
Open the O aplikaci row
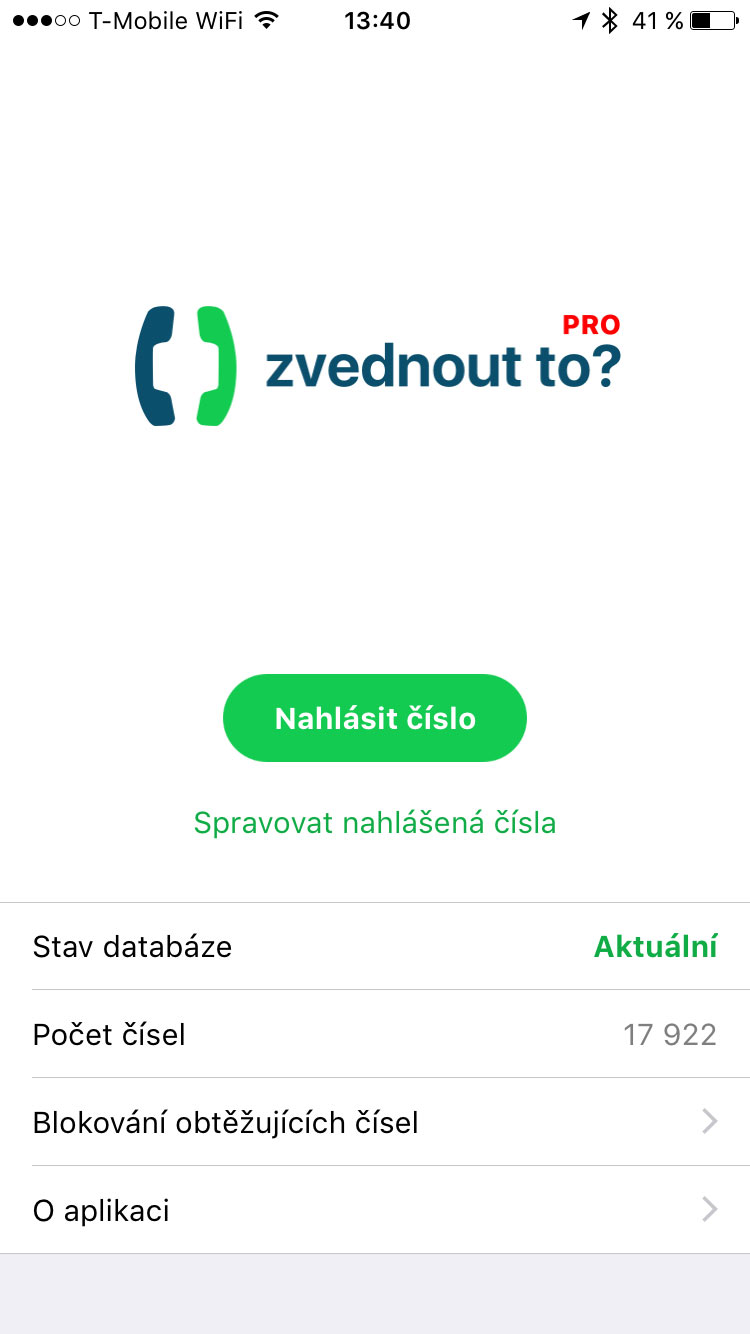click(375, 1210)
